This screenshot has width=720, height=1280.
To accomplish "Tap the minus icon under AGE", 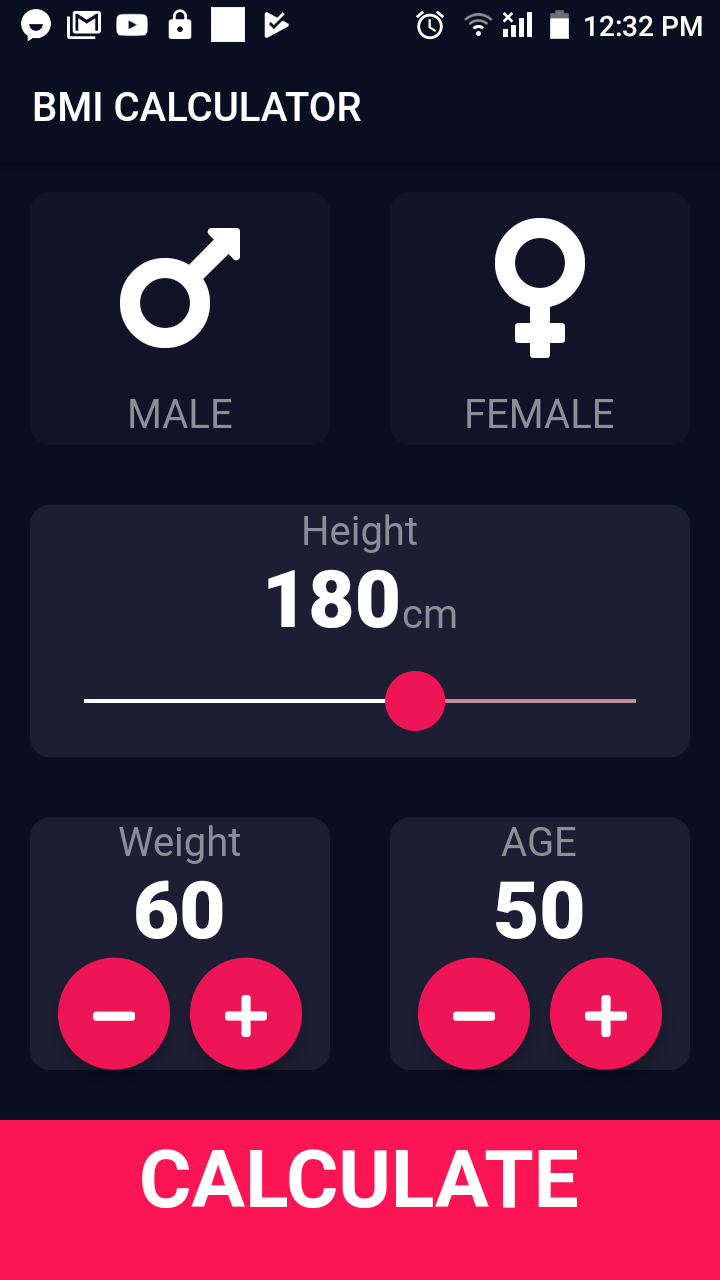I will (x=473, y=1013).
